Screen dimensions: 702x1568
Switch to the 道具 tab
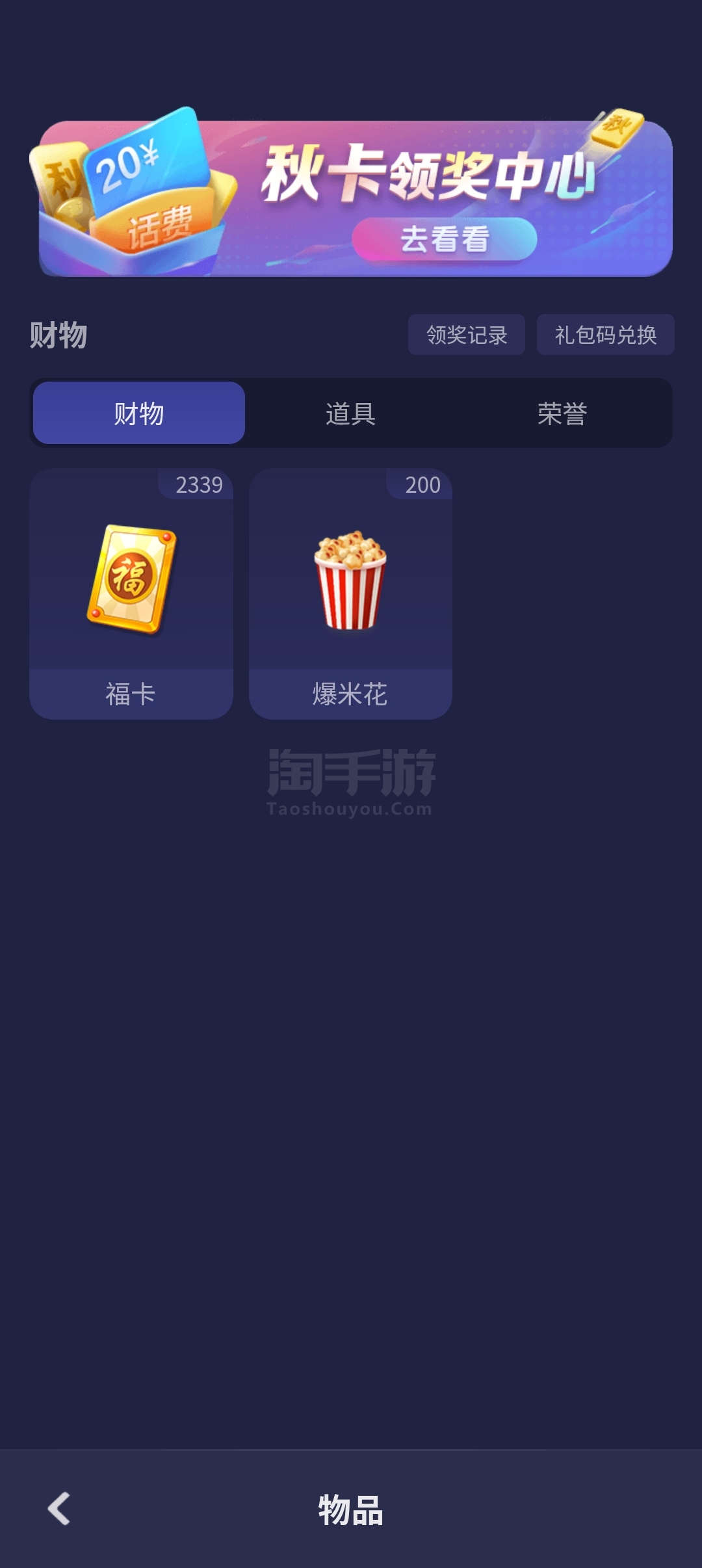pos(351,413)
